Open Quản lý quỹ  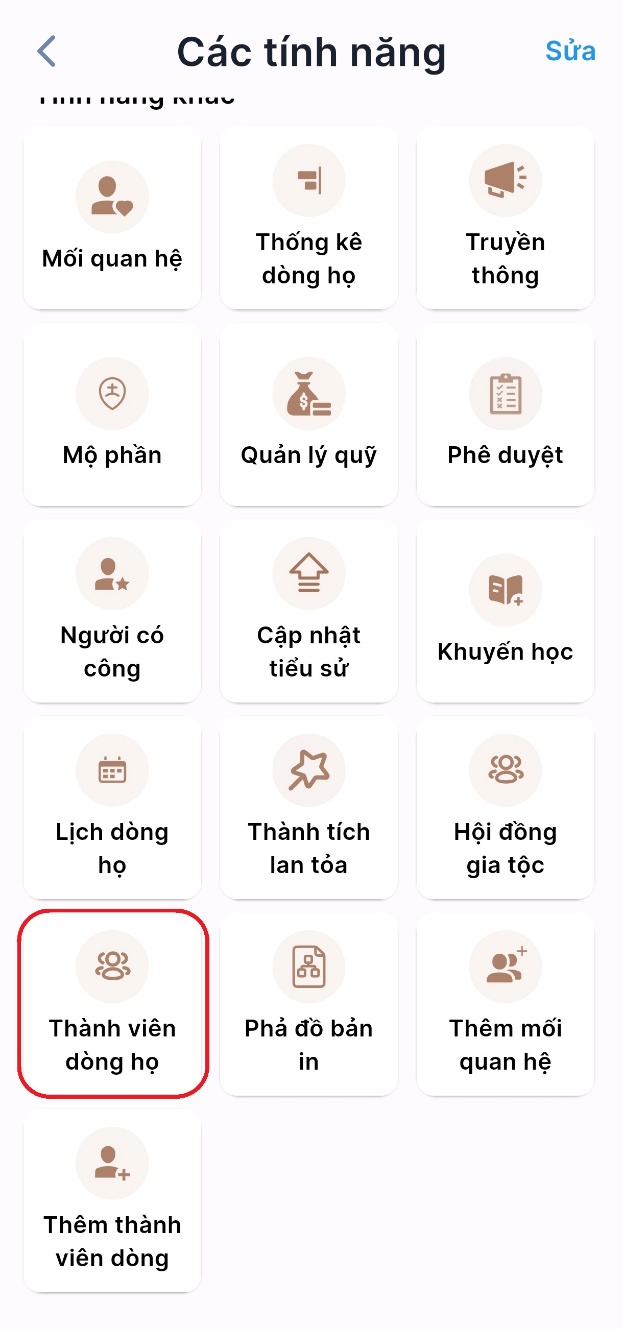point(308,414)
